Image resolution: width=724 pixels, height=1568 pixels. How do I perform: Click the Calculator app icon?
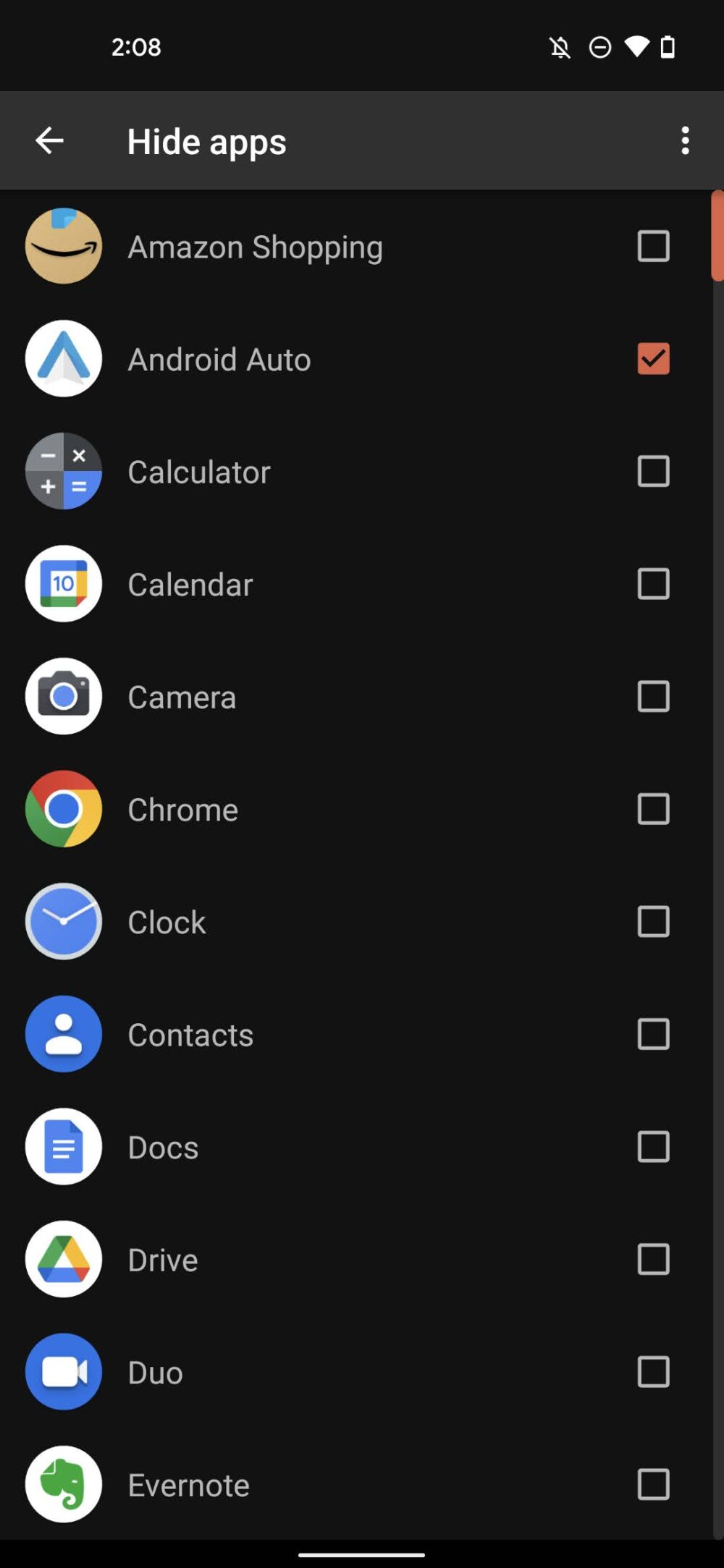point(63,471)
